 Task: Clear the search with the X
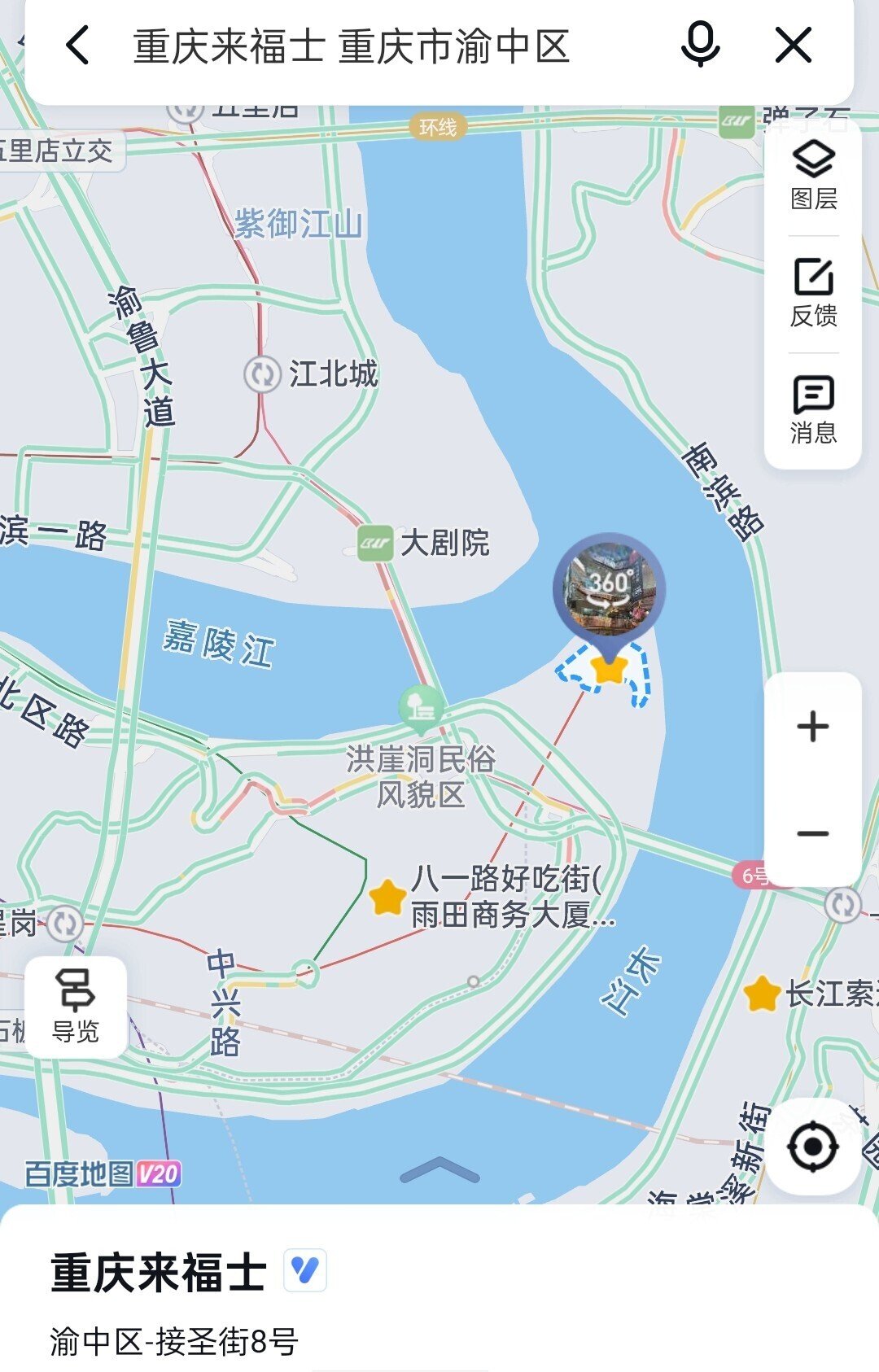point(794,45)
